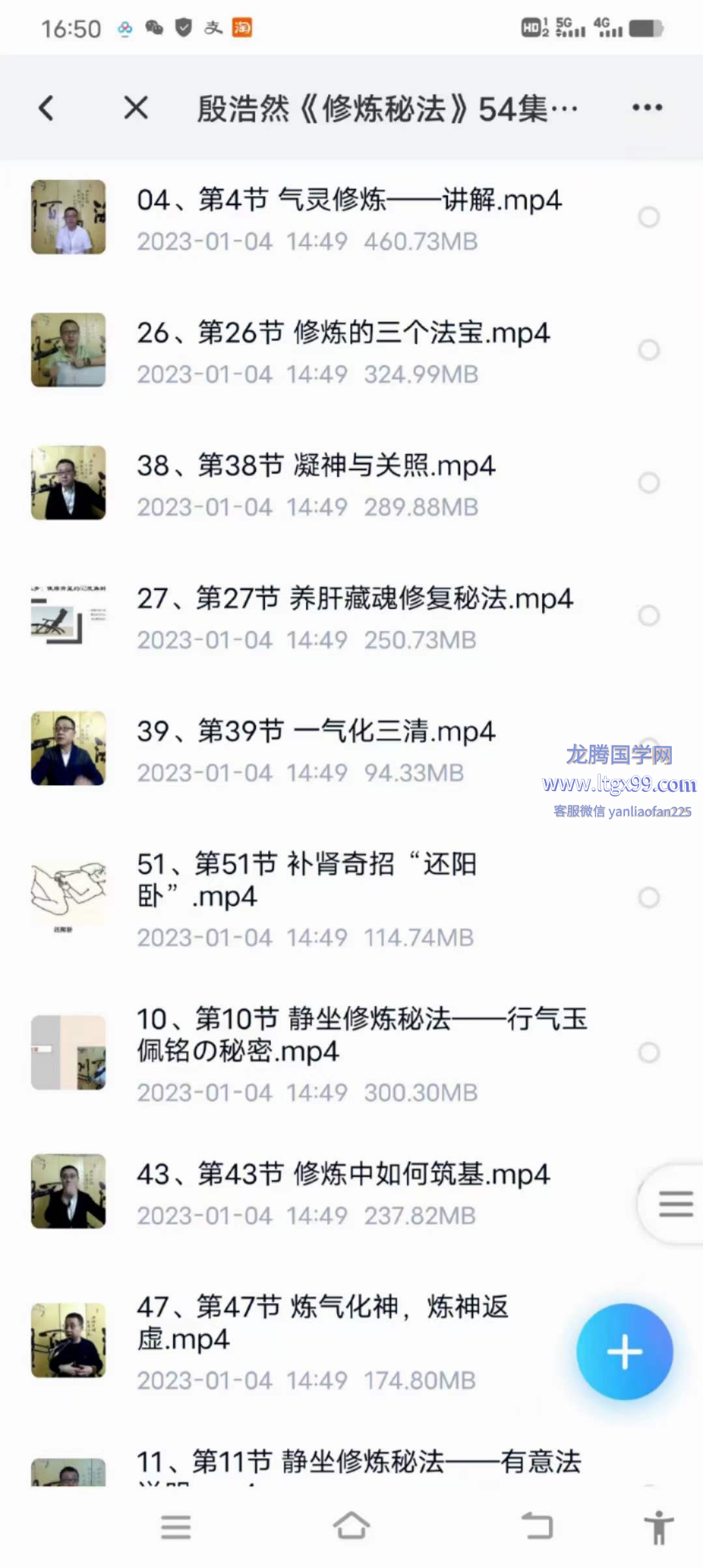Open the three-dot overflow menu
The width and height of the screenshot is (703, 1568).
(647, 108)
